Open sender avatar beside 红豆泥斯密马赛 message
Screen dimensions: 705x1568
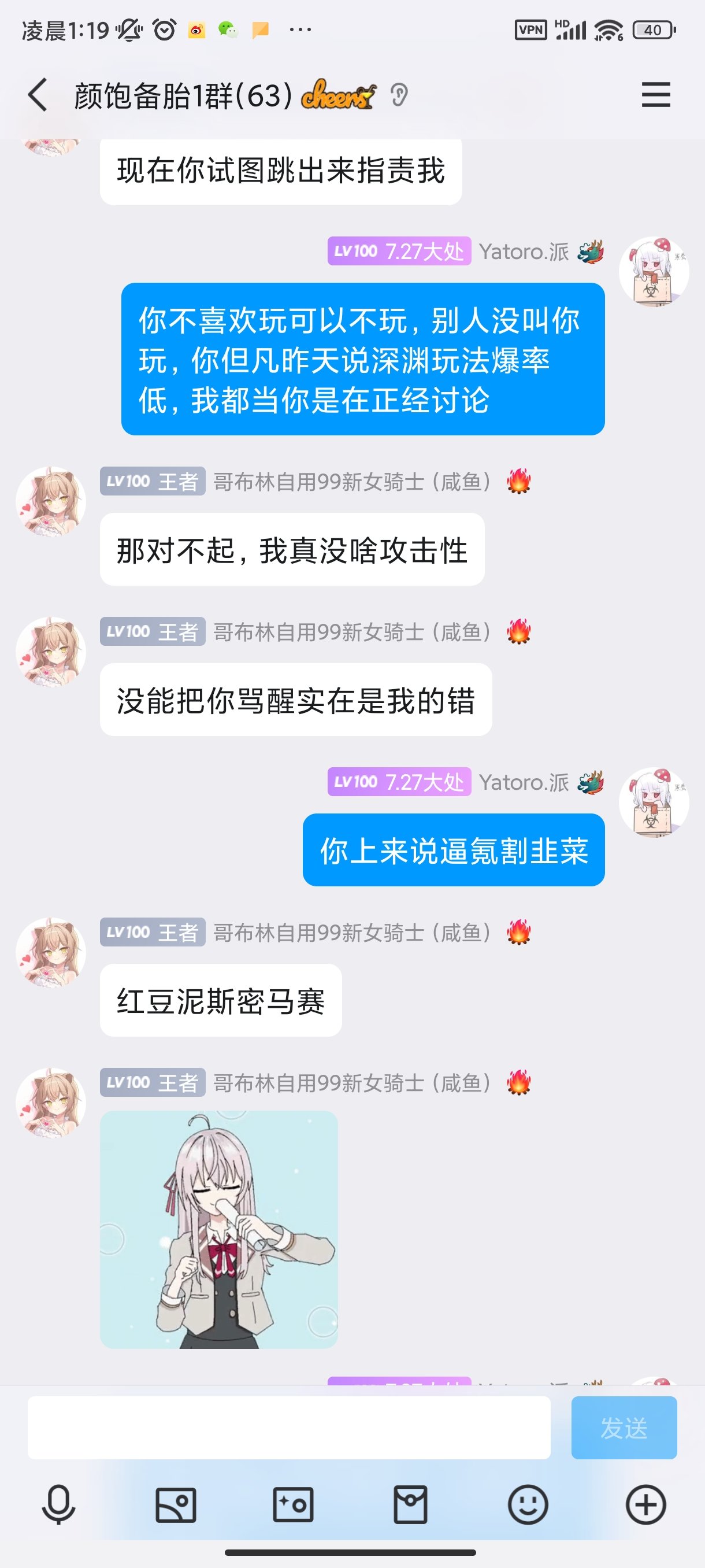tap(51, 953)
